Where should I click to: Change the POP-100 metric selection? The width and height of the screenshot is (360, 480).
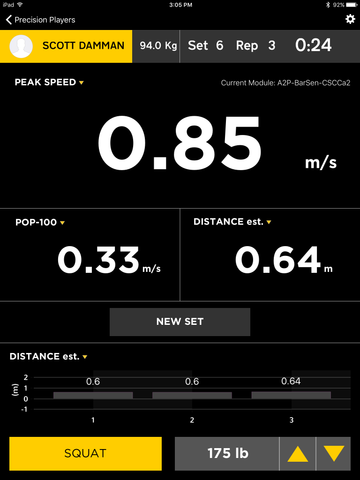coord(40,222)
